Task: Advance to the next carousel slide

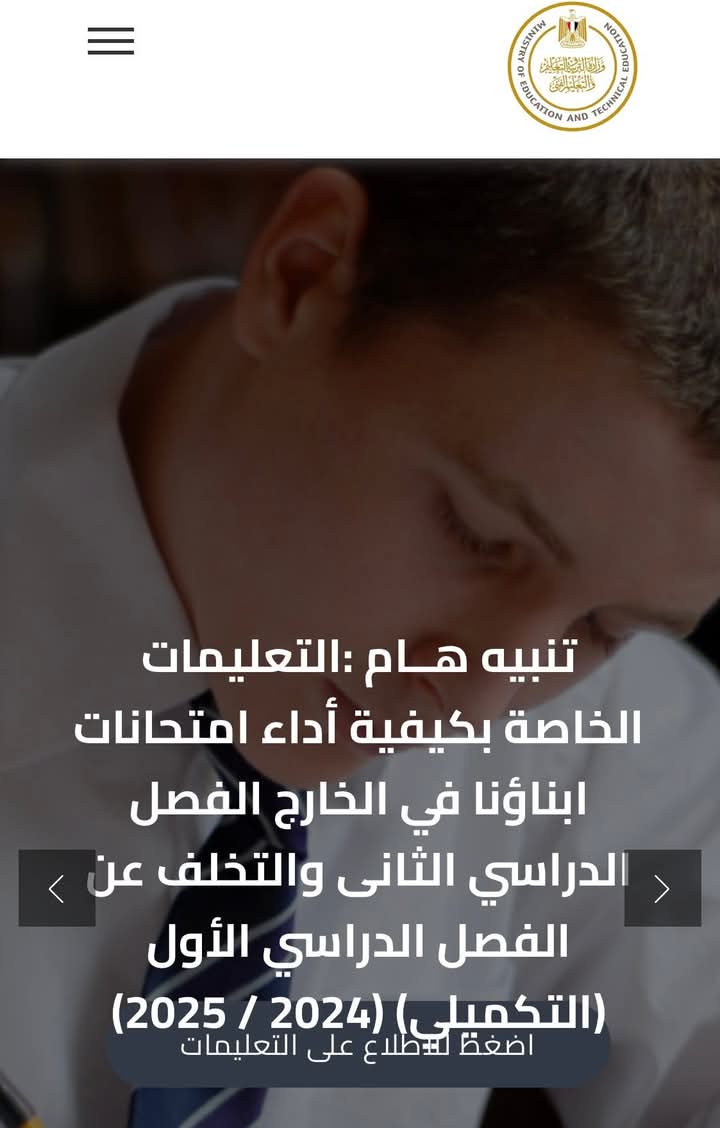Action: pyautogui.click(x=662, y=888)
